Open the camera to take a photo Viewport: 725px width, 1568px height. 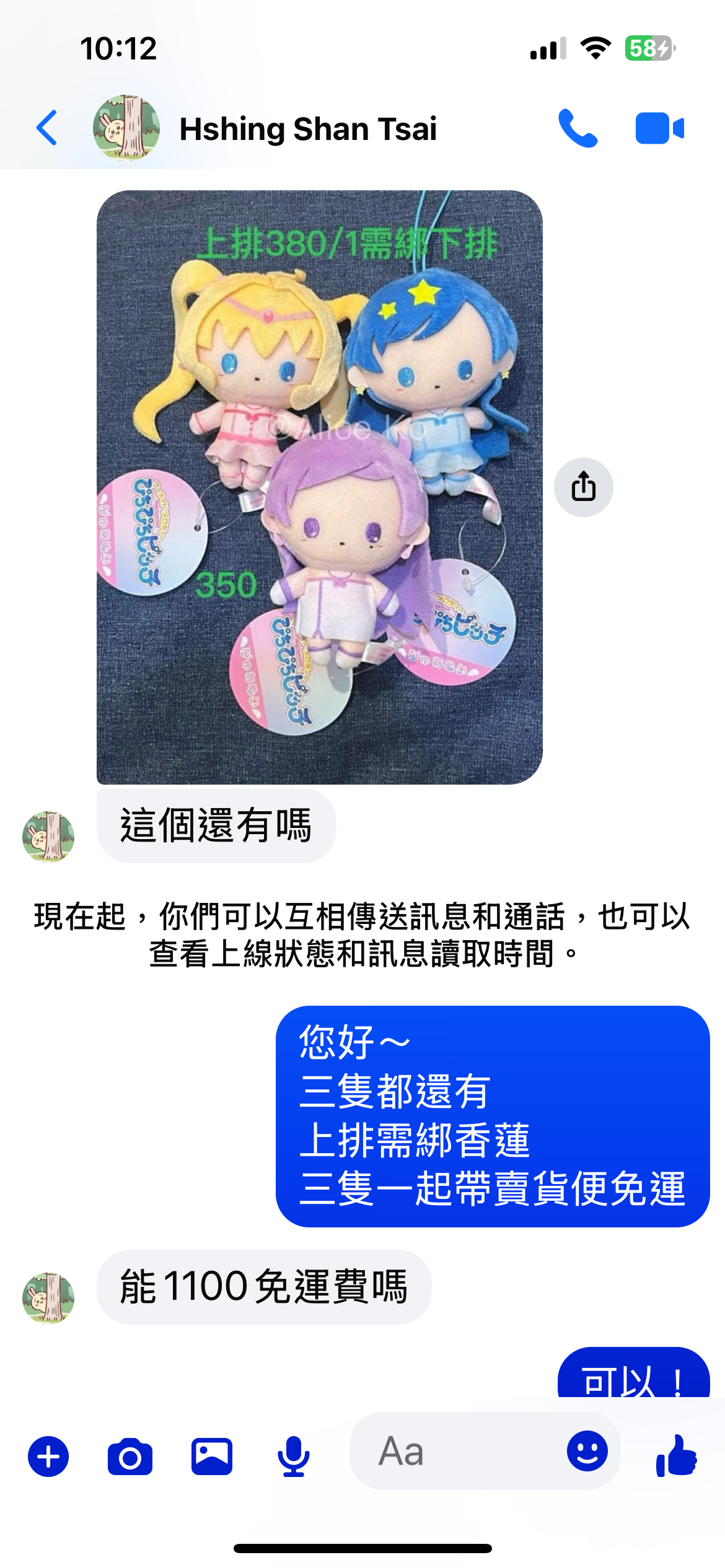pyautogui.click(x=130, y=1457)
